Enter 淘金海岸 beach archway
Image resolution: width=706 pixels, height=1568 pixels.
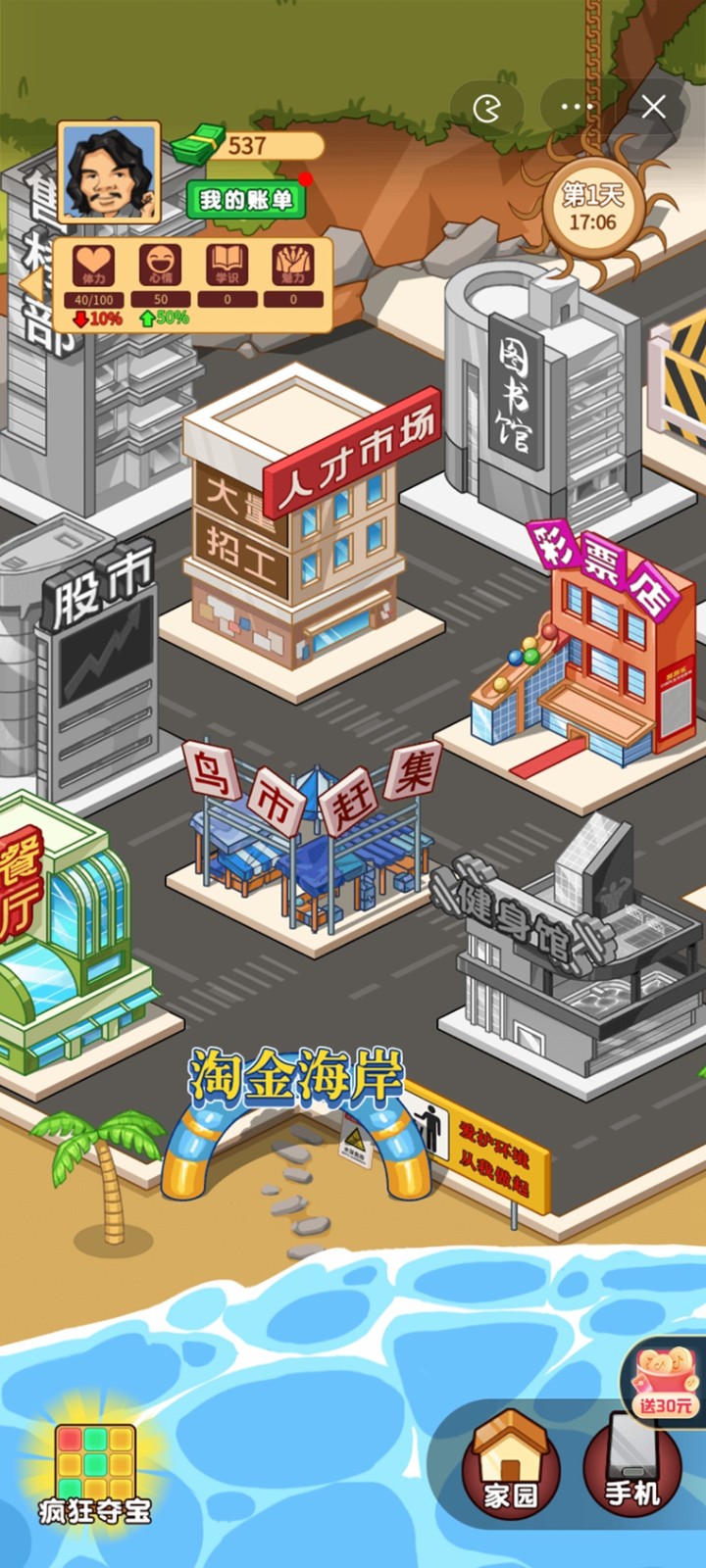click(x=294, y=1127)
